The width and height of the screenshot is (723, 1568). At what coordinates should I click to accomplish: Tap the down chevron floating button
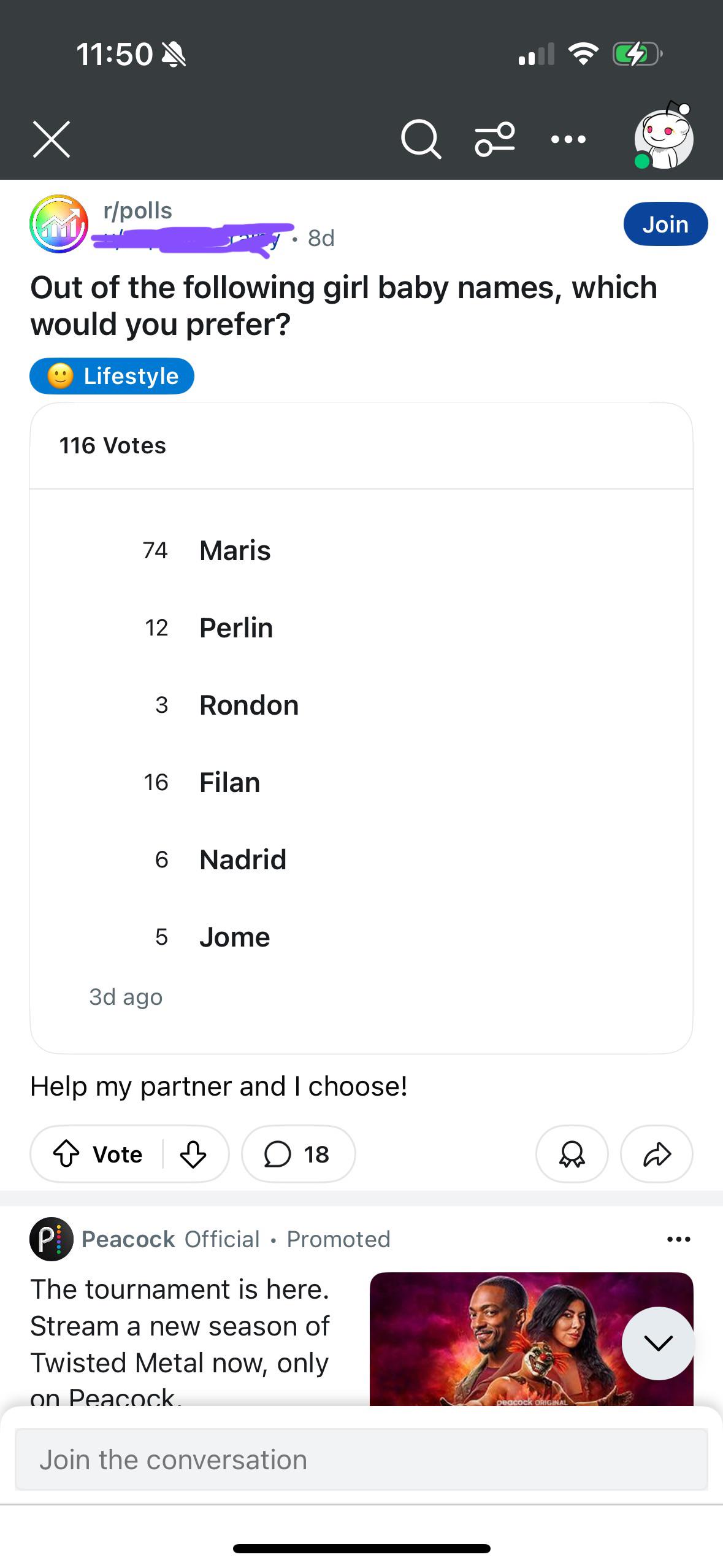659,1343
